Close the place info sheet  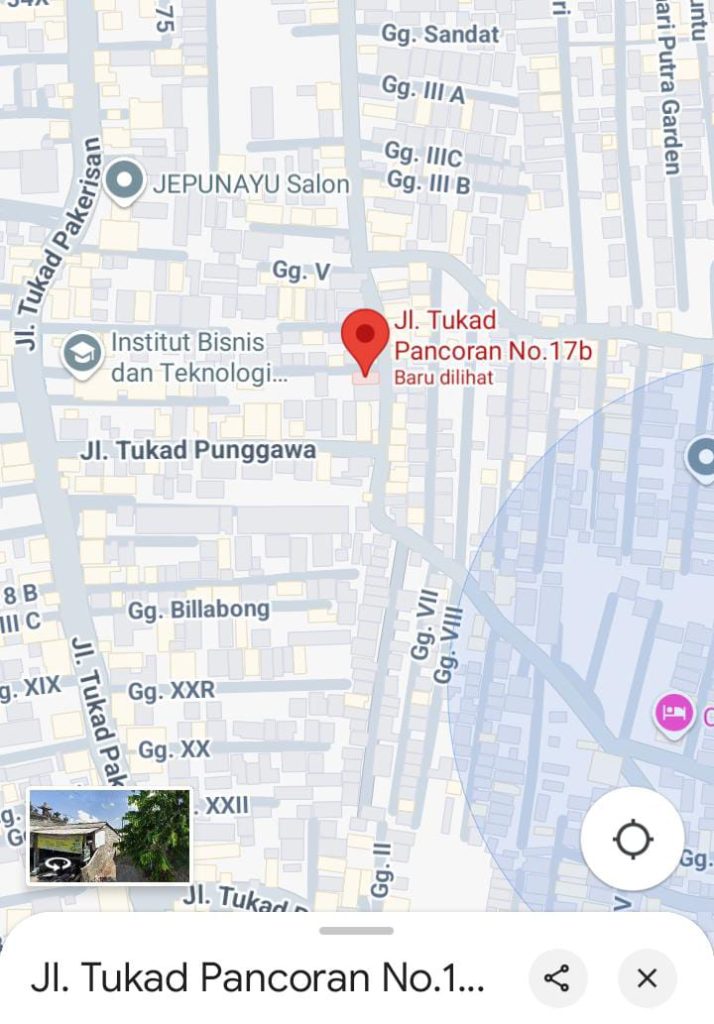(647, 978)
